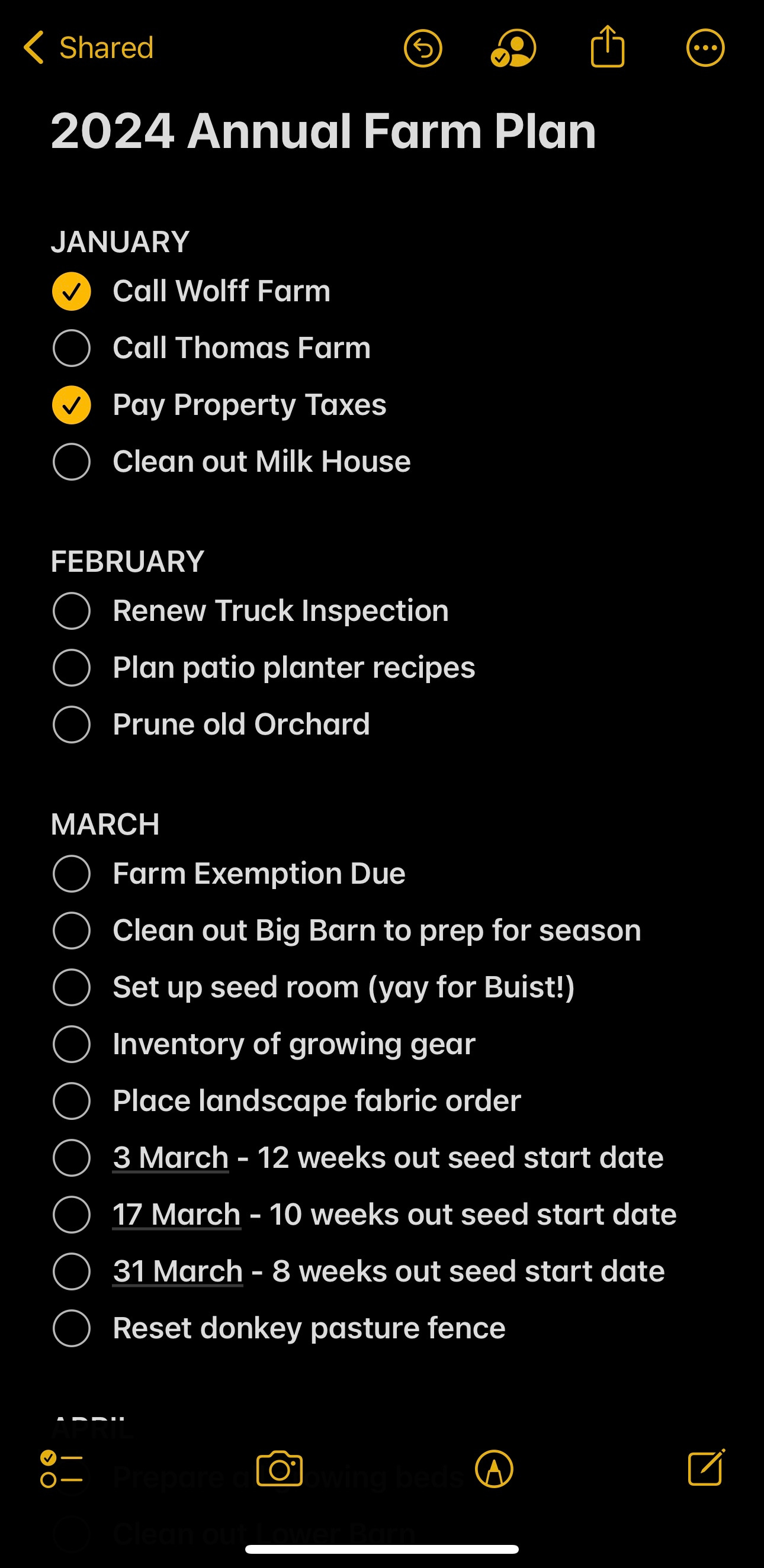
Task: Check off Call Thomas Farm
Action: [x=72, y=348]
